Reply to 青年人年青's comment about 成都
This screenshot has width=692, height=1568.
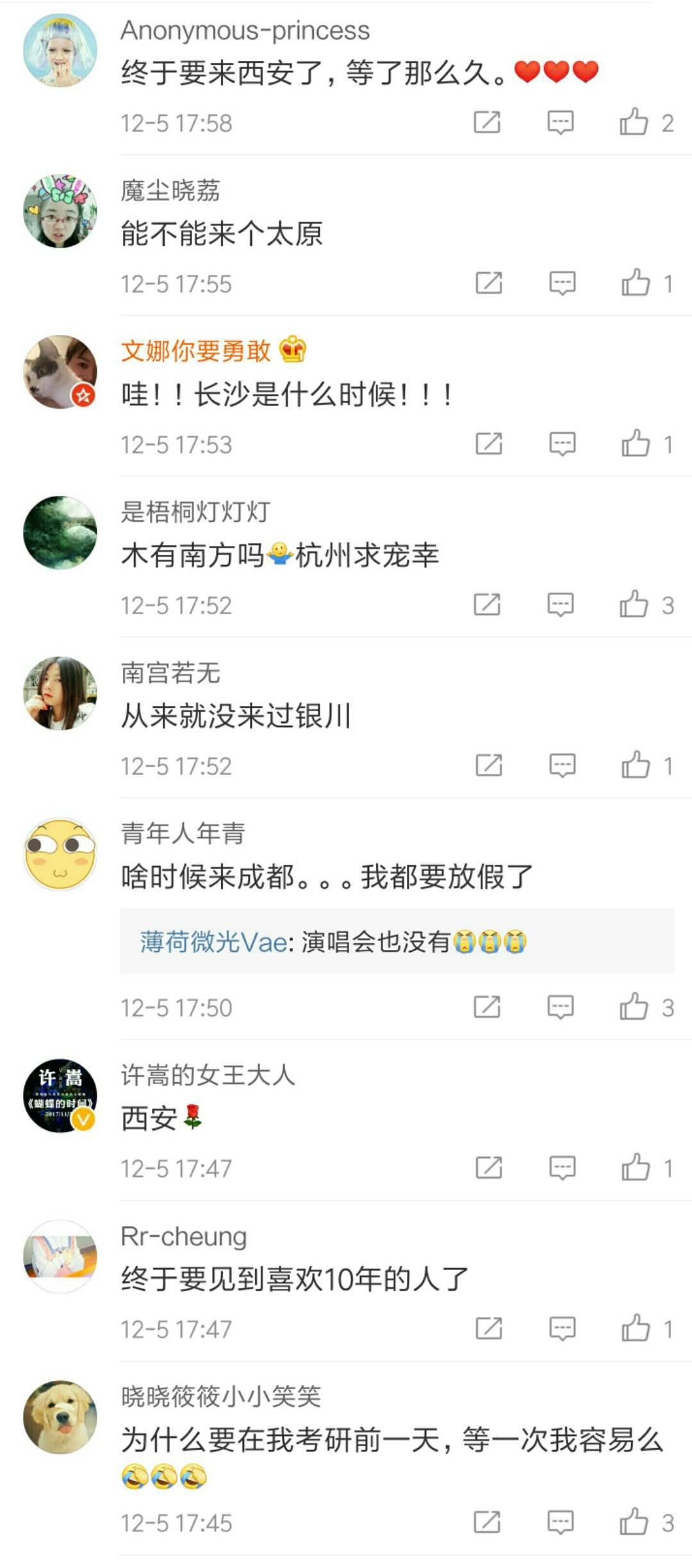click(560, 1007)
